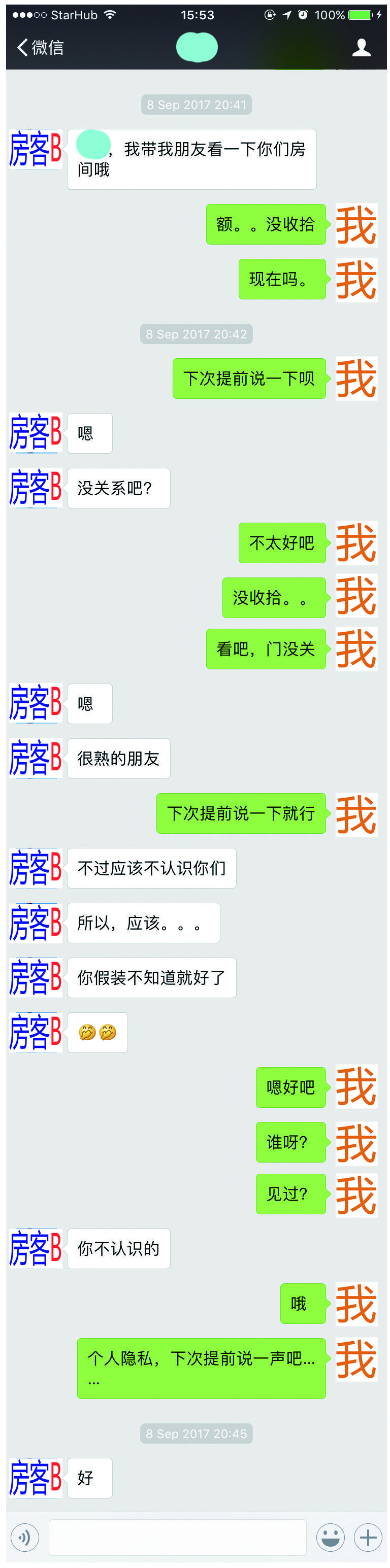Open the emoji sticker panel
Screen dimensions: 390x1568
[330, 1538]
